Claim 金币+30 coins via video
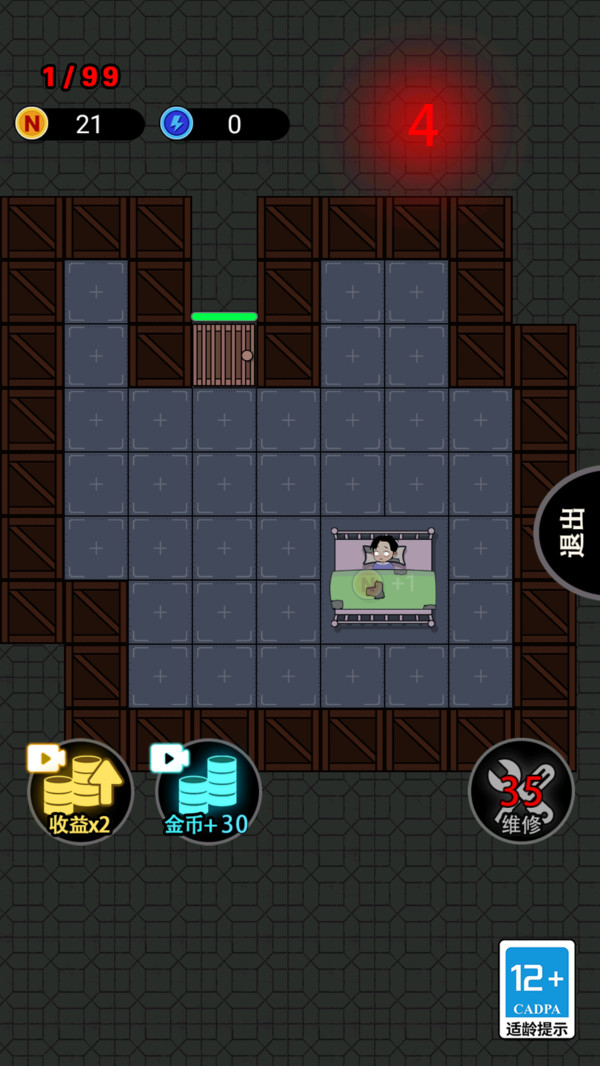 (208, 792)
